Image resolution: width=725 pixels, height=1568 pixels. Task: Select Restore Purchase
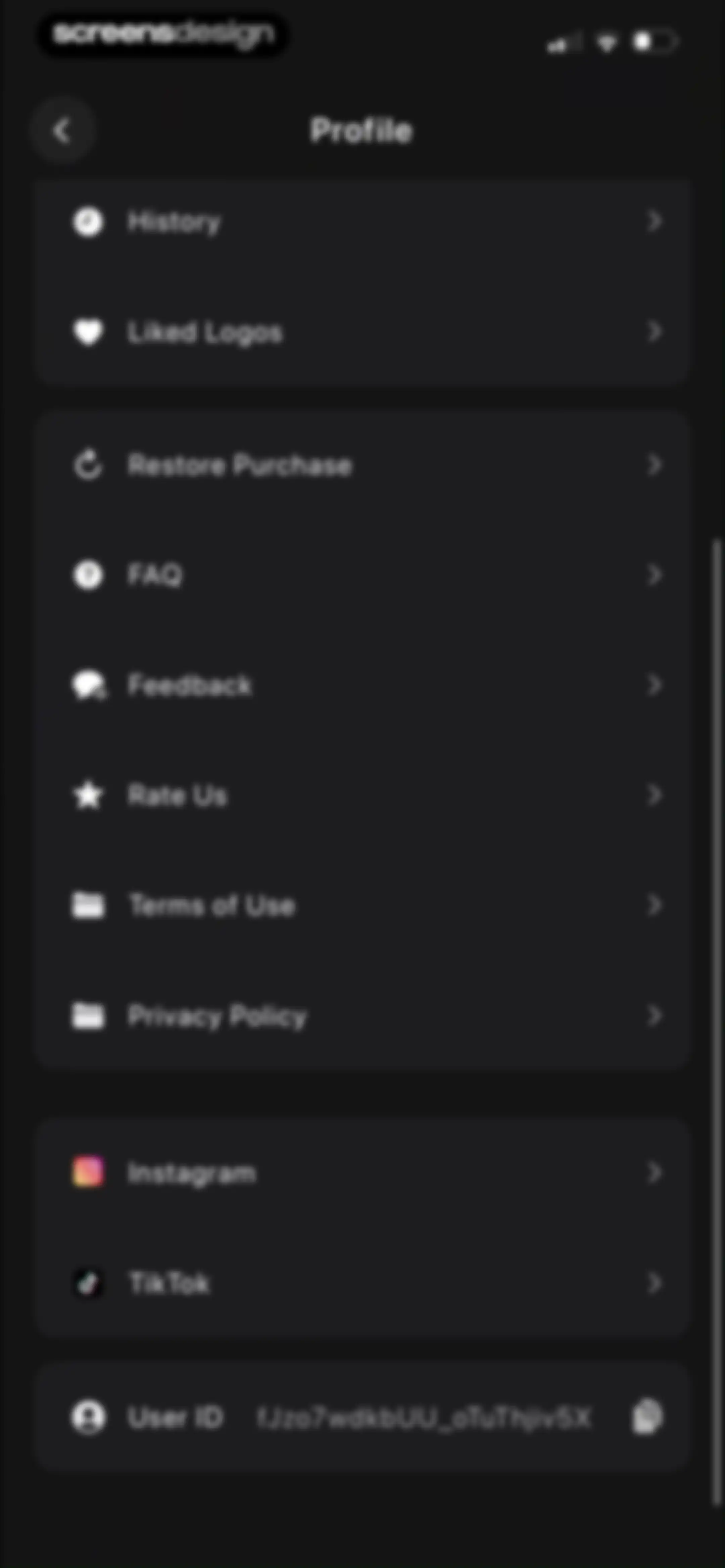coord(363,465)
